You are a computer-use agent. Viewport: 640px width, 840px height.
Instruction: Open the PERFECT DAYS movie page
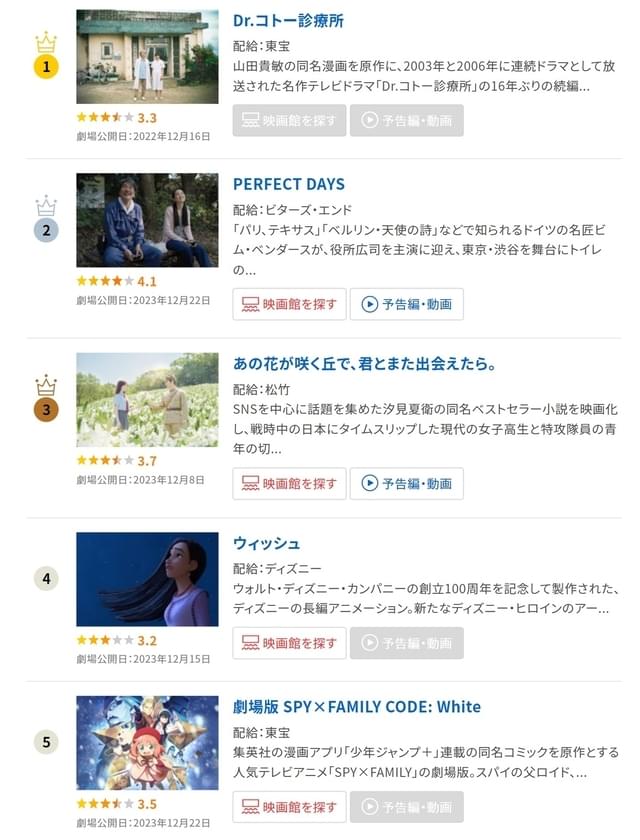(288, 184)
